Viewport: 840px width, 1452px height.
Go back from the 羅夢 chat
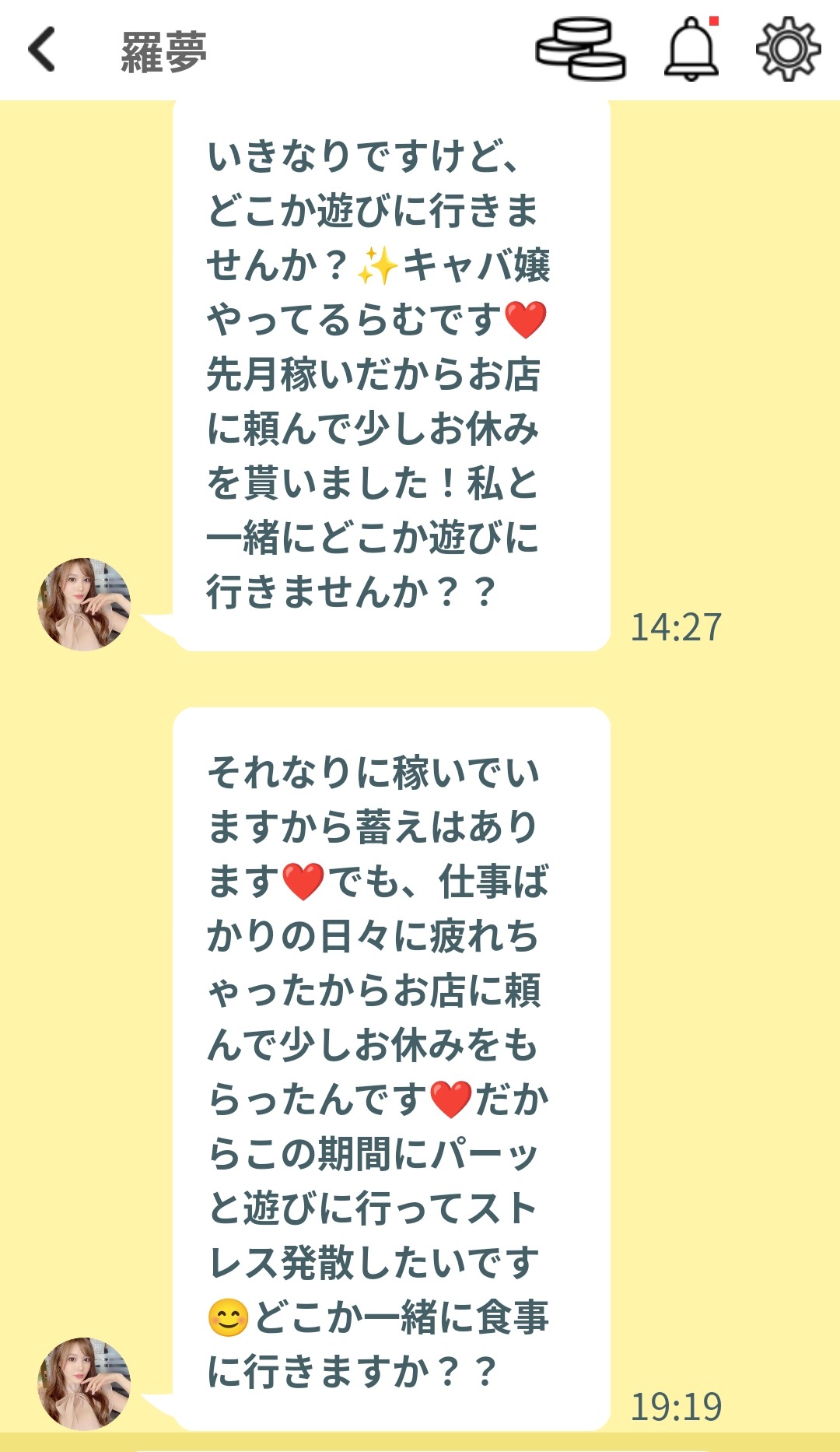(42, 50)
